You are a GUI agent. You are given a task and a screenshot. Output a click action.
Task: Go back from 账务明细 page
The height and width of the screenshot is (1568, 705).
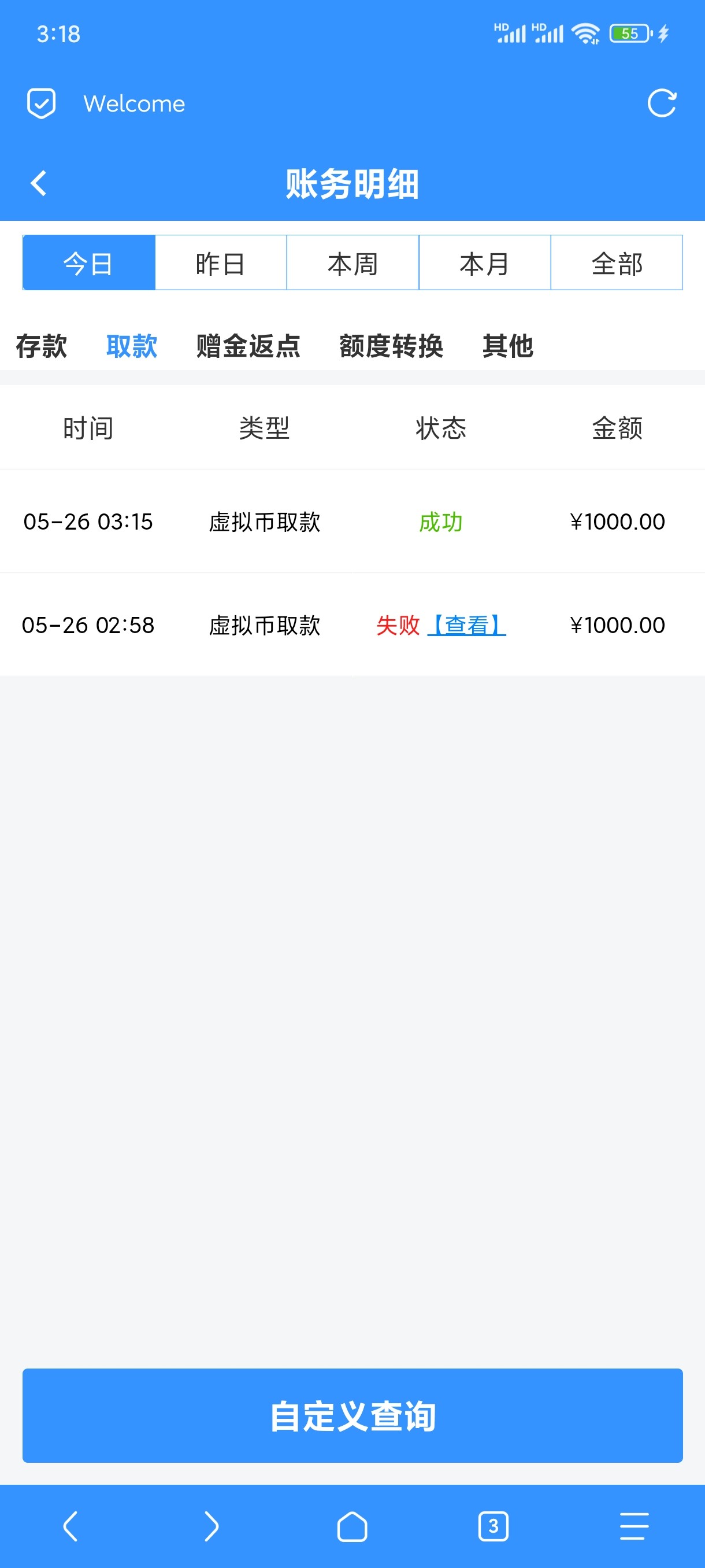pos(39,183)
